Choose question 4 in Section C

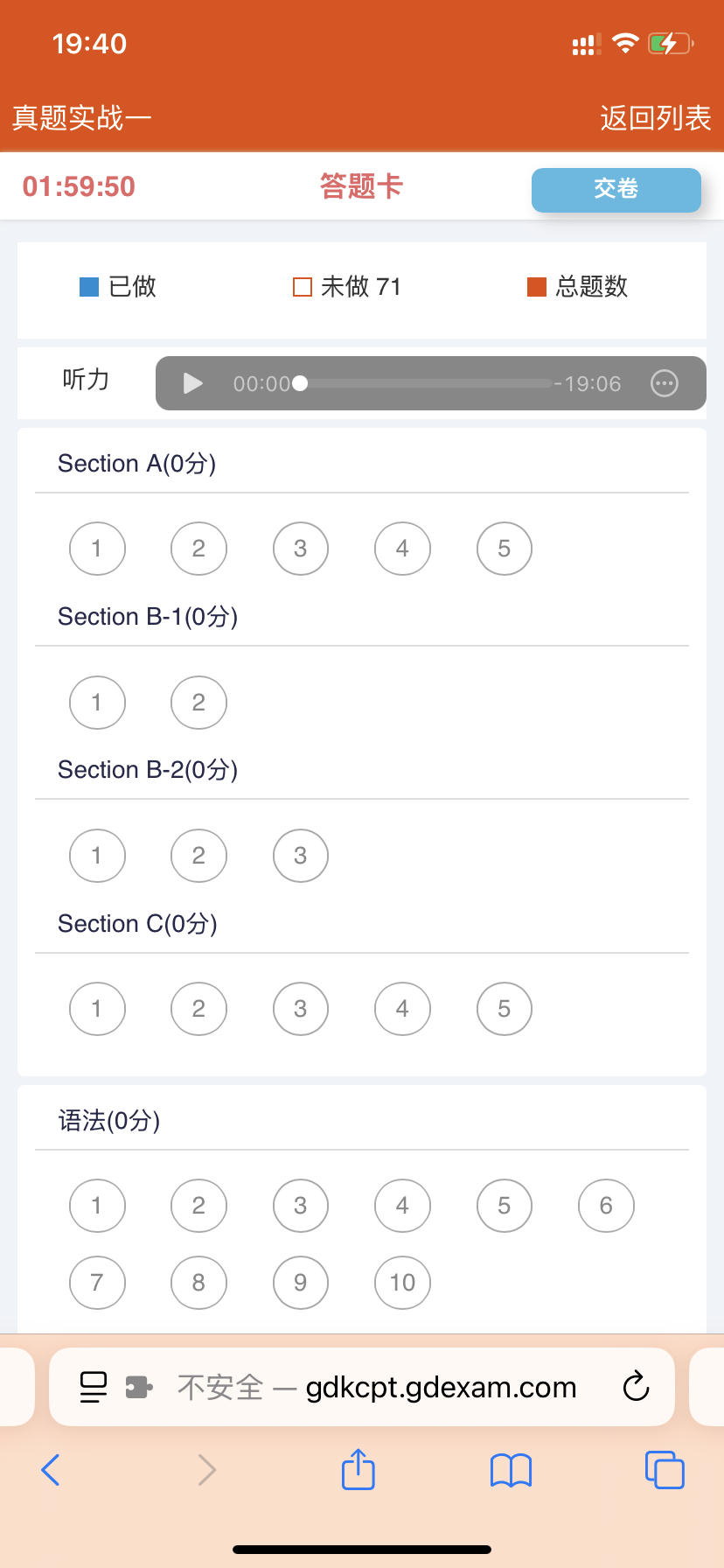(x=402, y=1009)
